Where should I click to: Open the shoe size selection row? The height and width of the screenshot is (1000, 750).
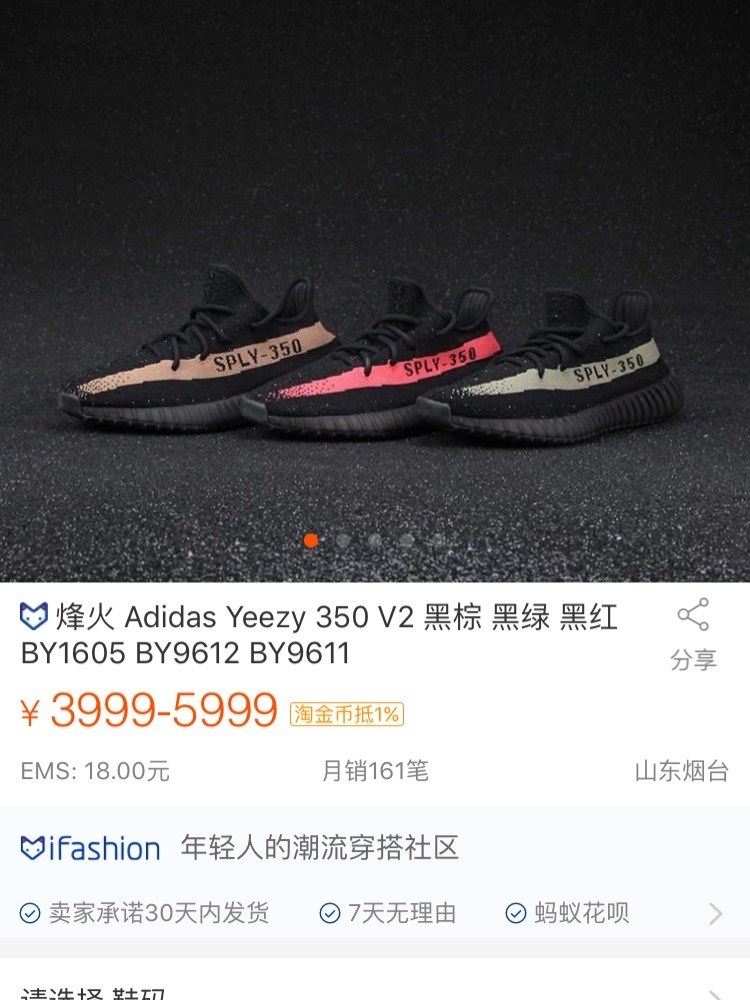coord(375,990)
